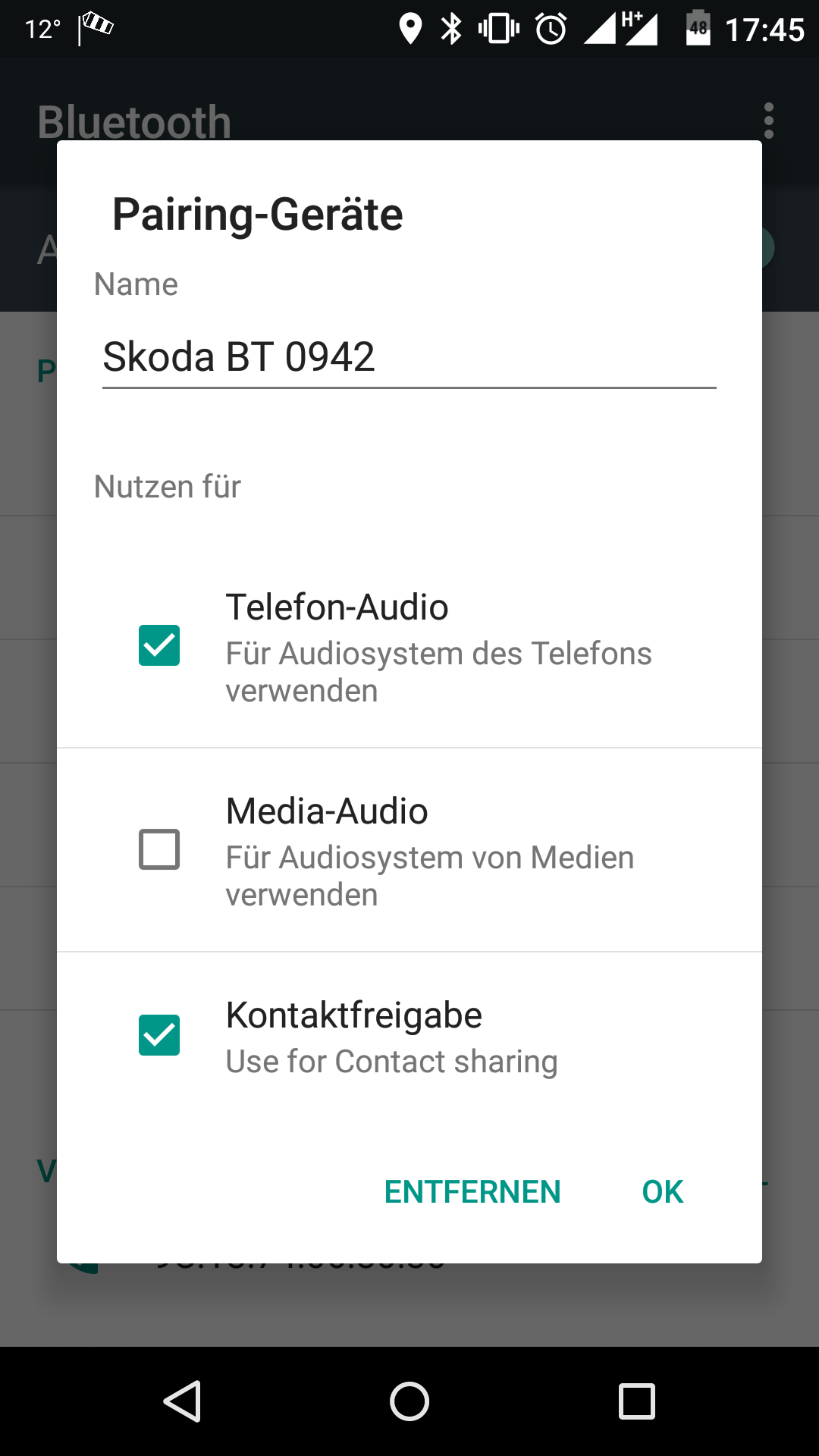This screenshot has width=819, height=1456.
Task: Disable the Kontaktfreigabe checkbox
Action: coord(159,1035)
